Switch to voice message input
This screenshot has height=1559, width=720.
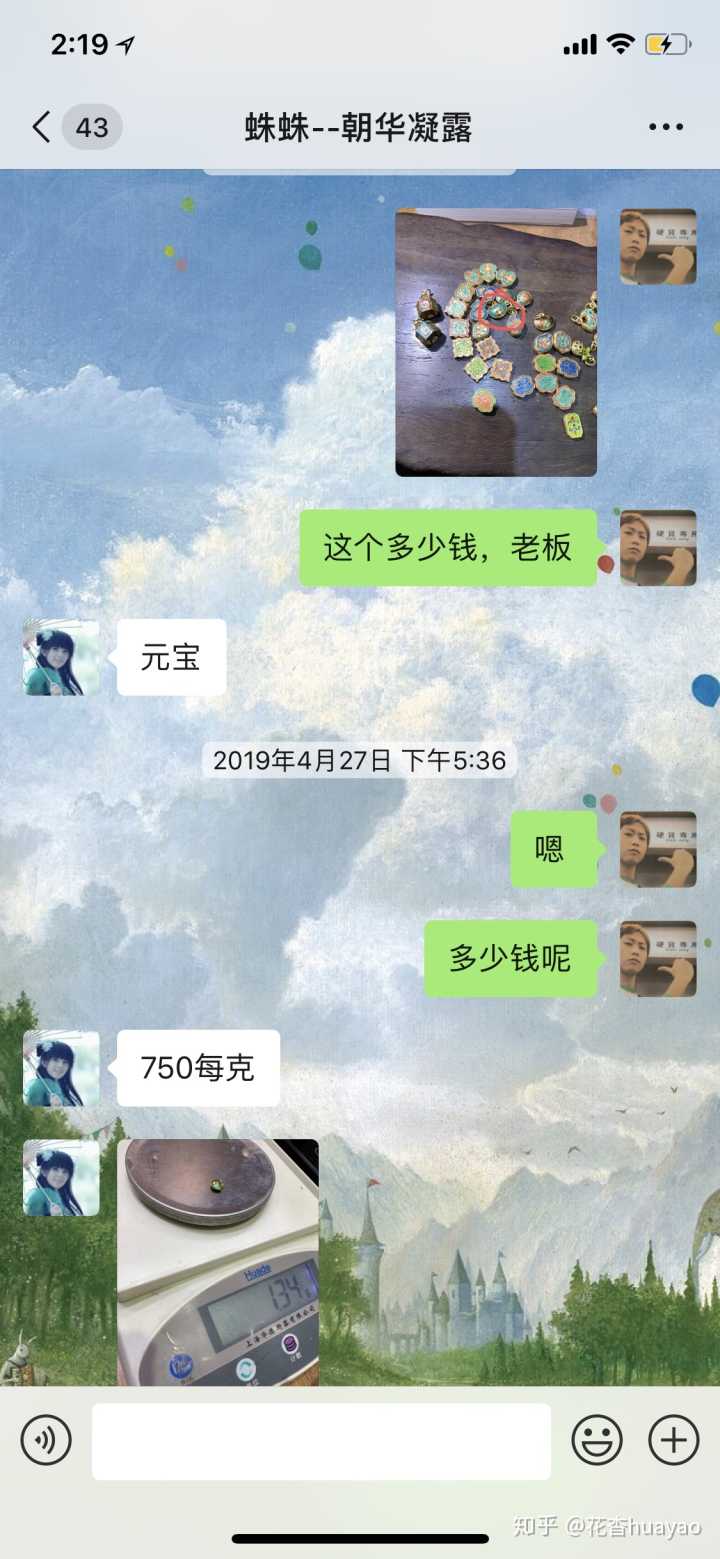point(46,1441)
